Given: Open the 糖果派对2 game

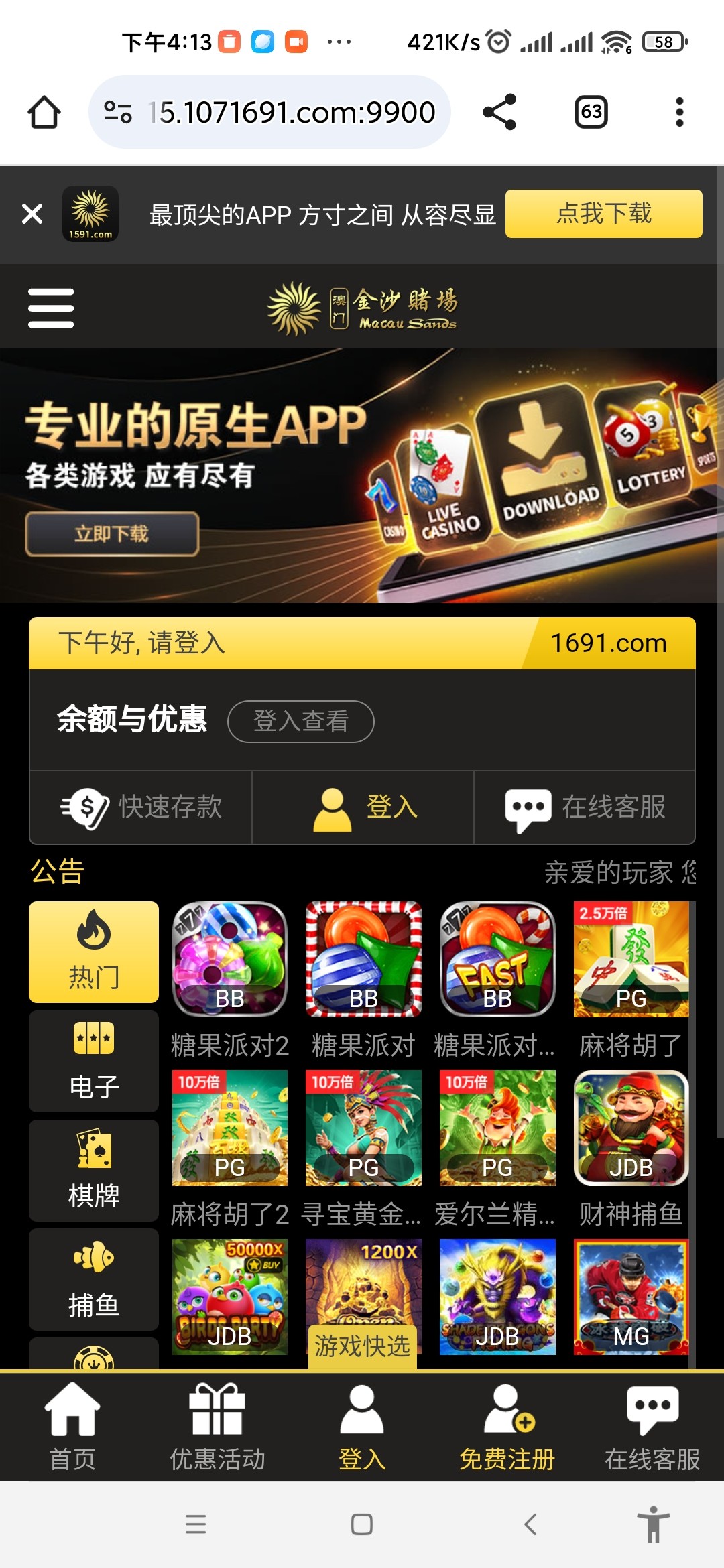Looking at the screenshot, I should (x=229, y=960).
